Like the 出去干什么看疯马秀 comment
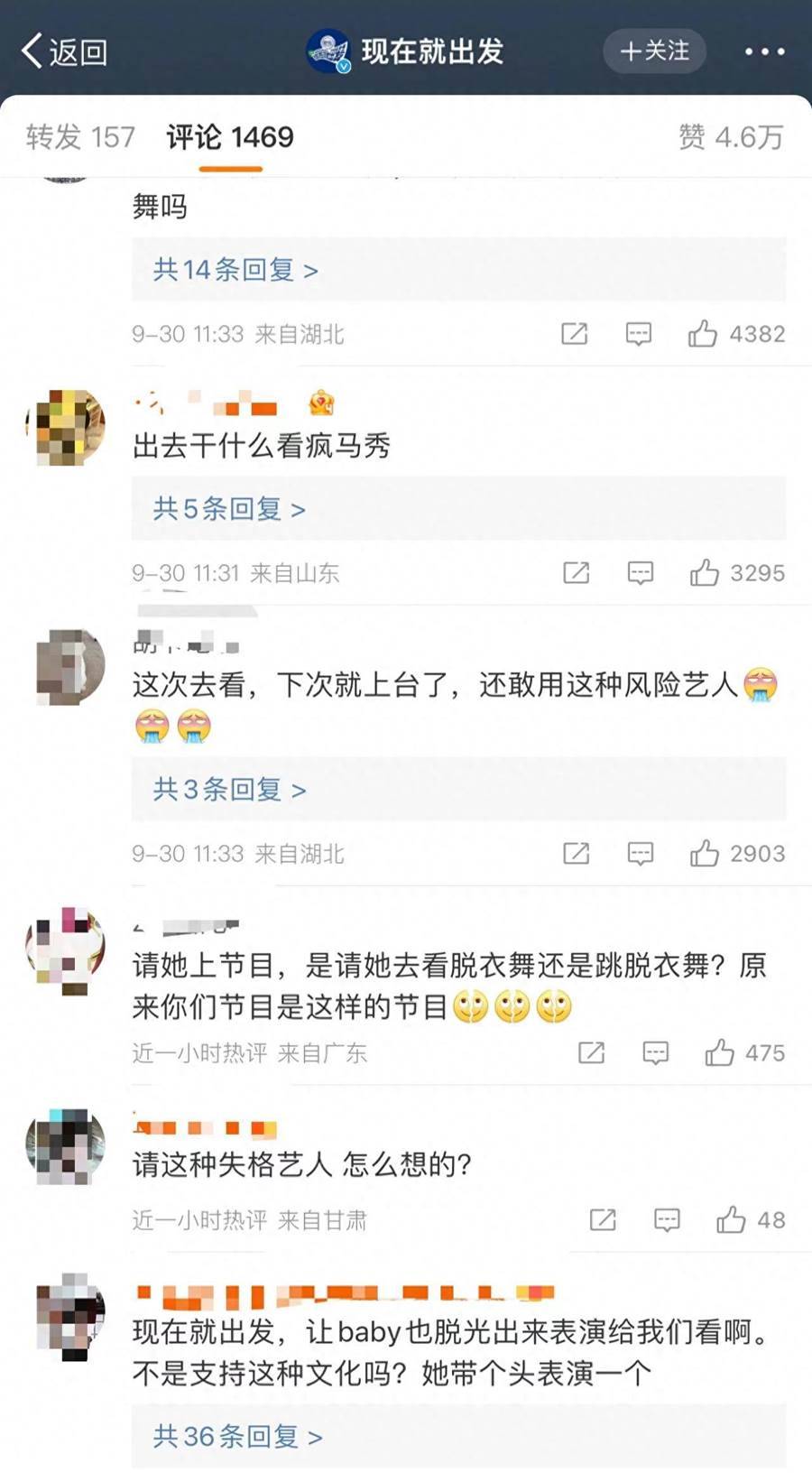 pyautogui.click(x=705, y=572)
